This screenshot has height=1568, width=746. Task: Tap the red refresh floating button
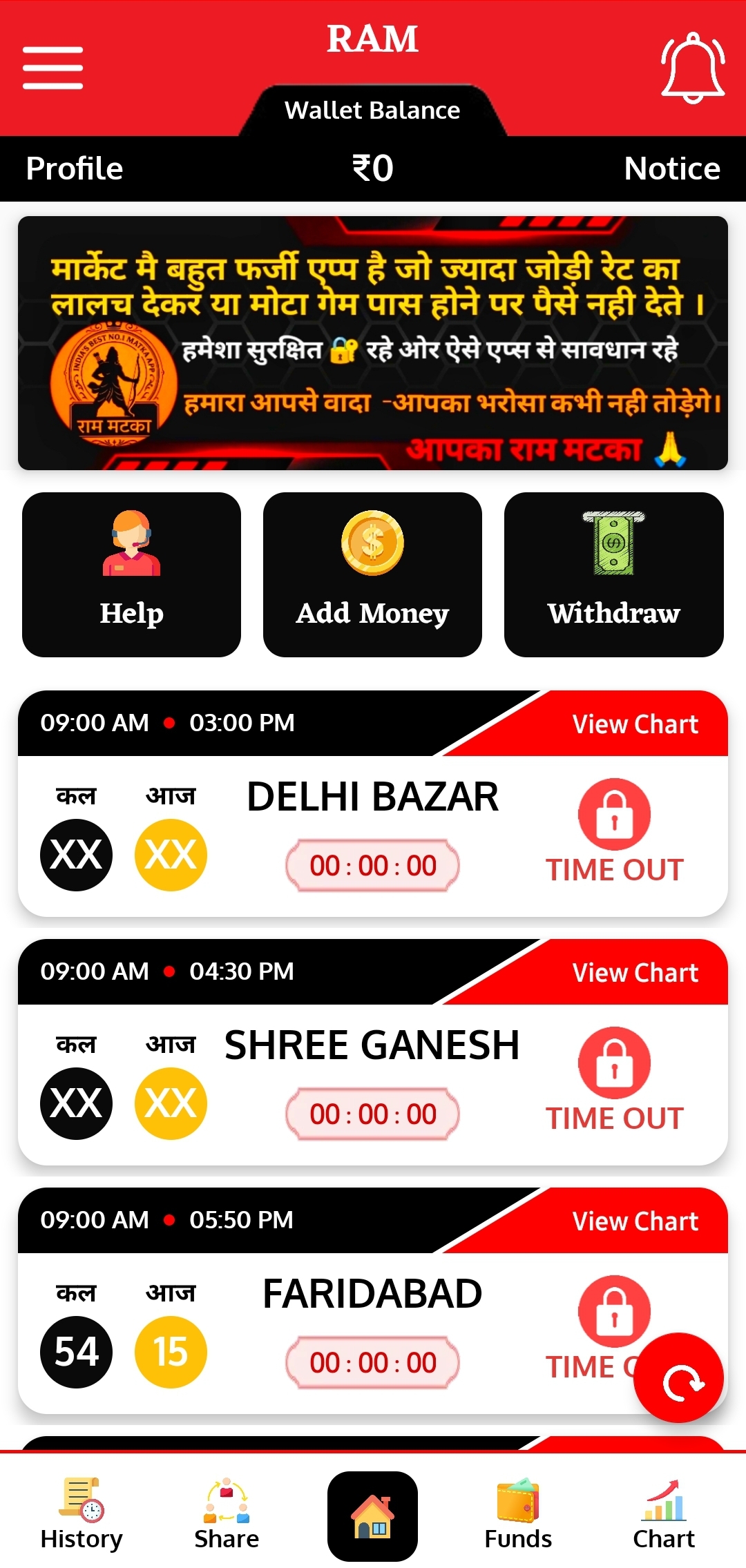pyautogui.click(x=678, y=1378)
